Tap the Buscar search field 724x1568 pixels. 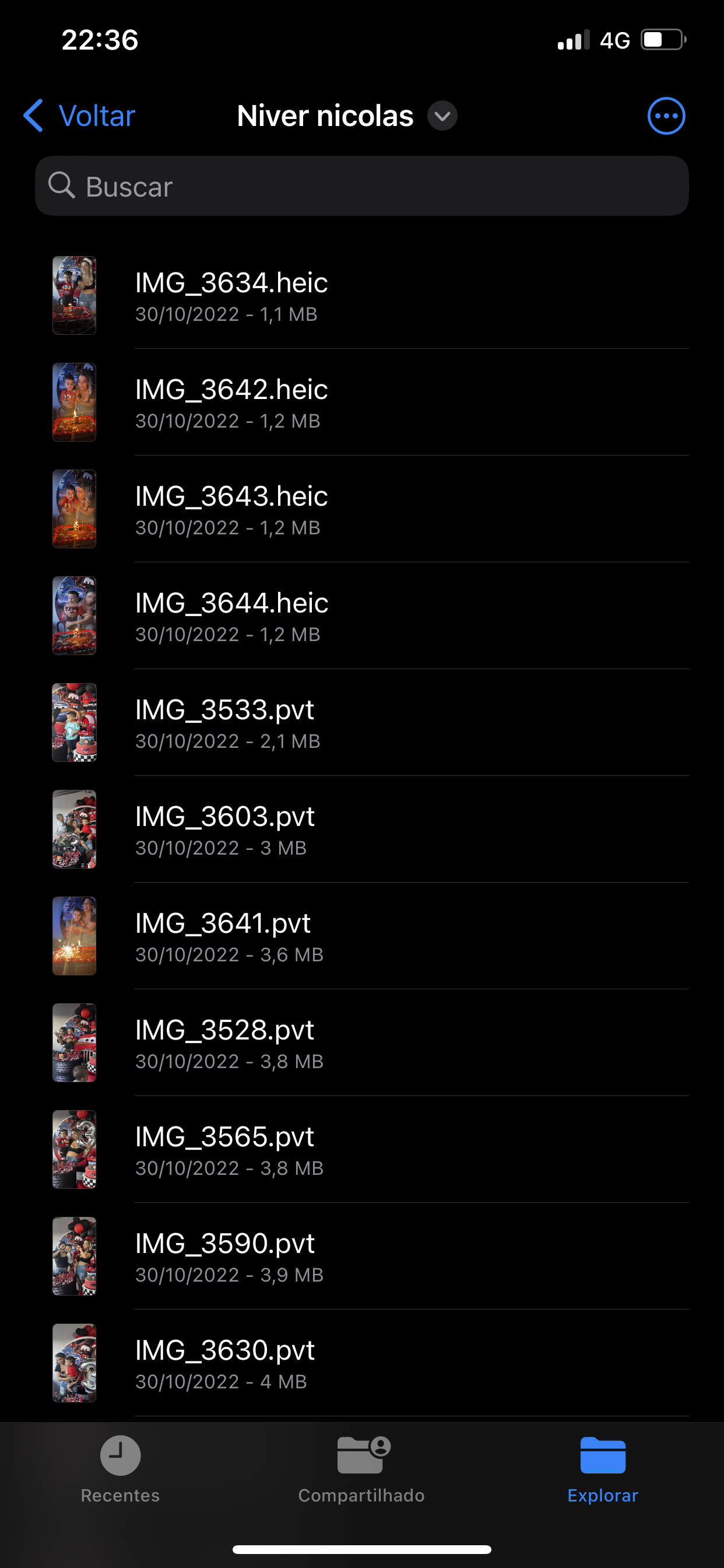point(361,186)
